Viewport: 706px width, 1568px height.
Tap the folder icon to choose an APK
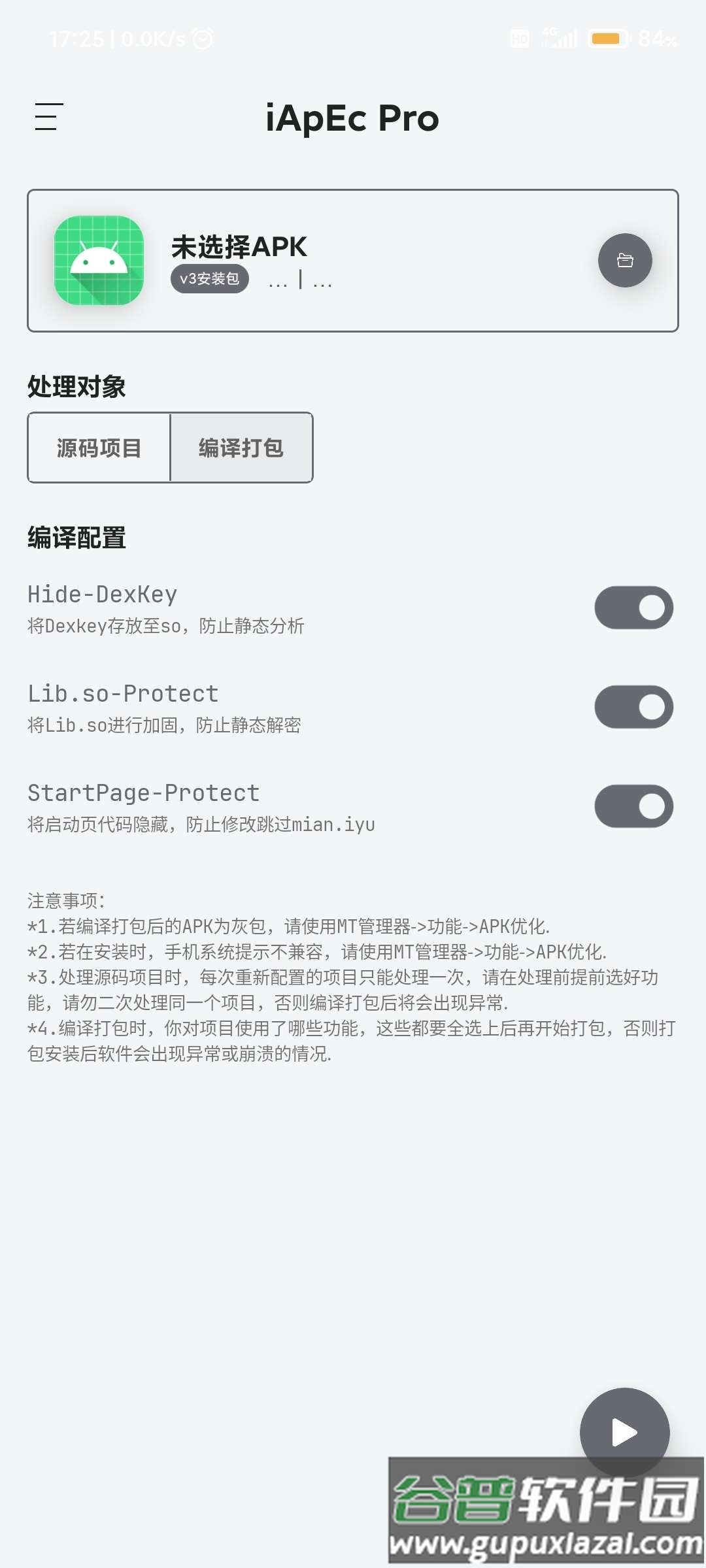click(625, 261)
